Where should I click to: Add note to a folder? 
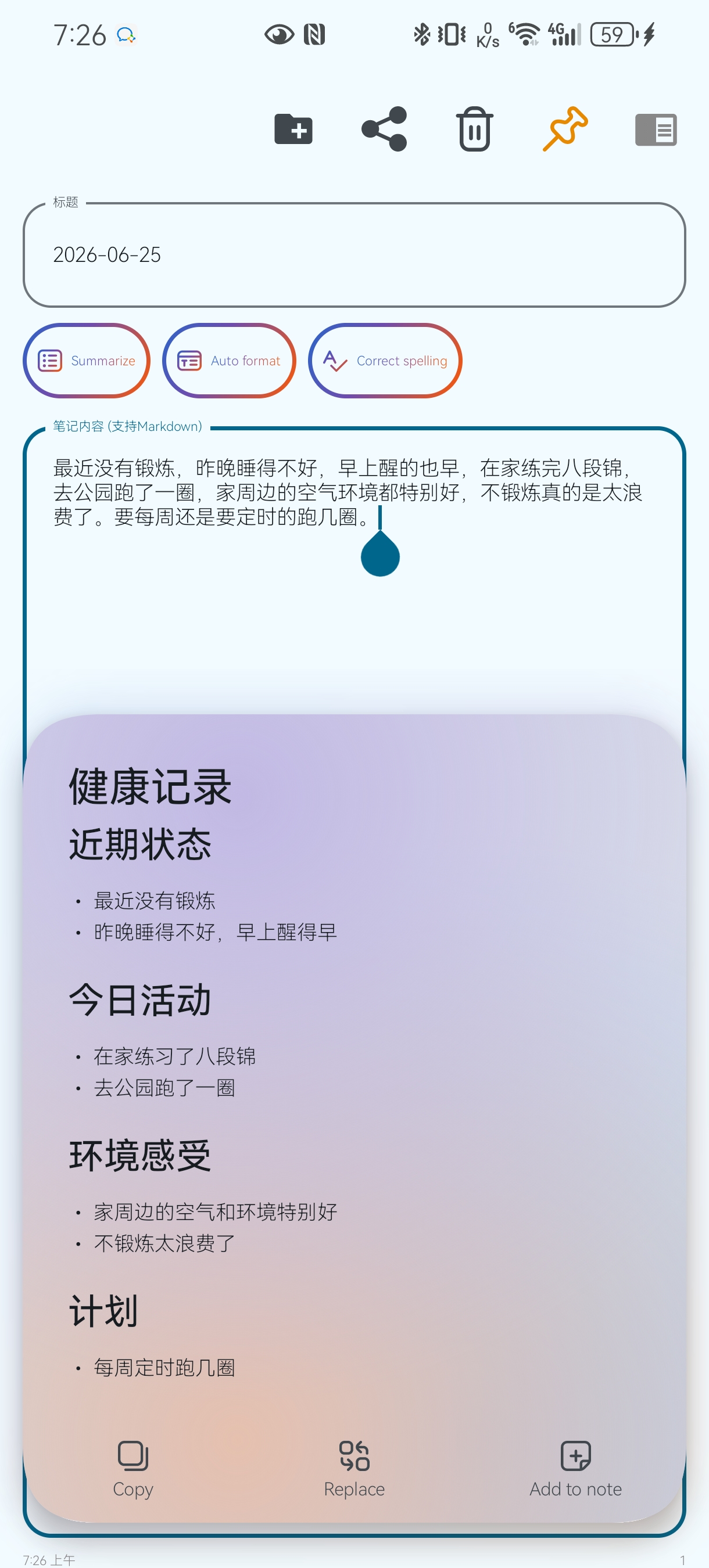tap(293, 129)
